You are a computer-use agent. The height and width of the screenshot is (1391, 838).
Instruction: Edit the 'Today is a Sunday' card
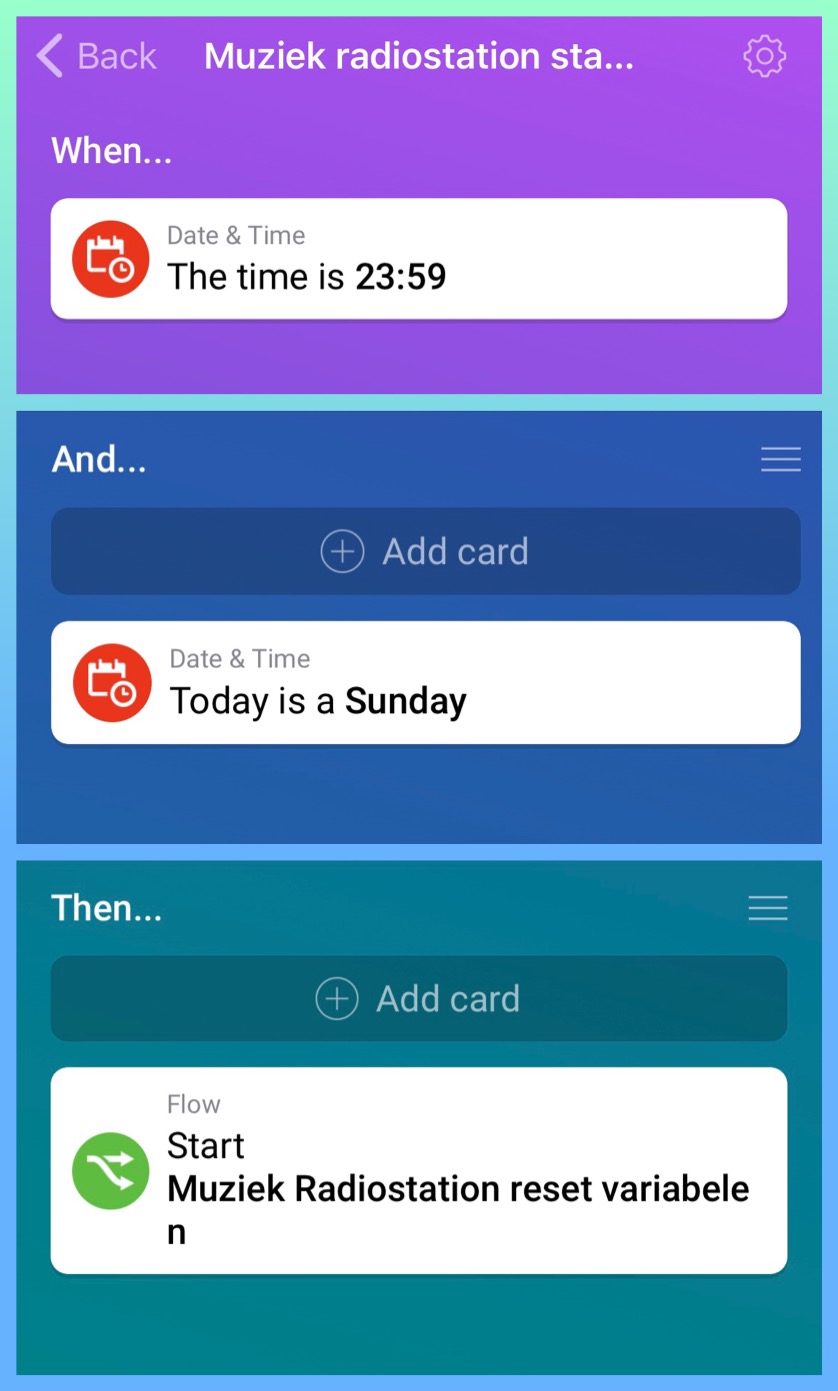coord(425,683)
